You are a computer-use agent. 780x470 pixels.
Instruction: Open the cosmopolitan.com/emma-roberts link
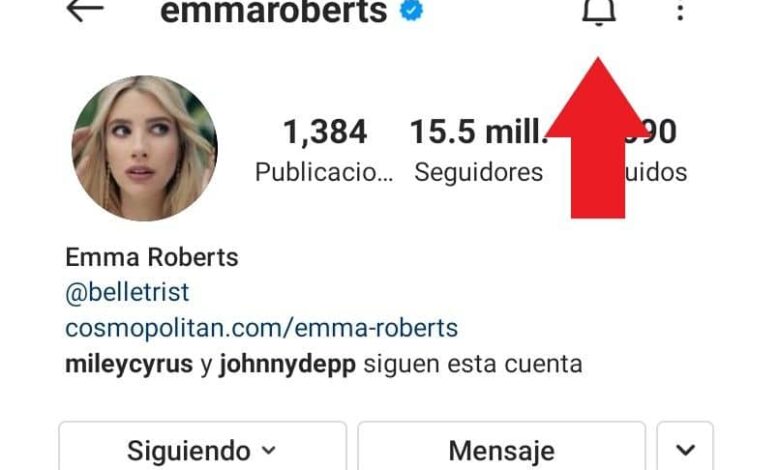[261, 328]
